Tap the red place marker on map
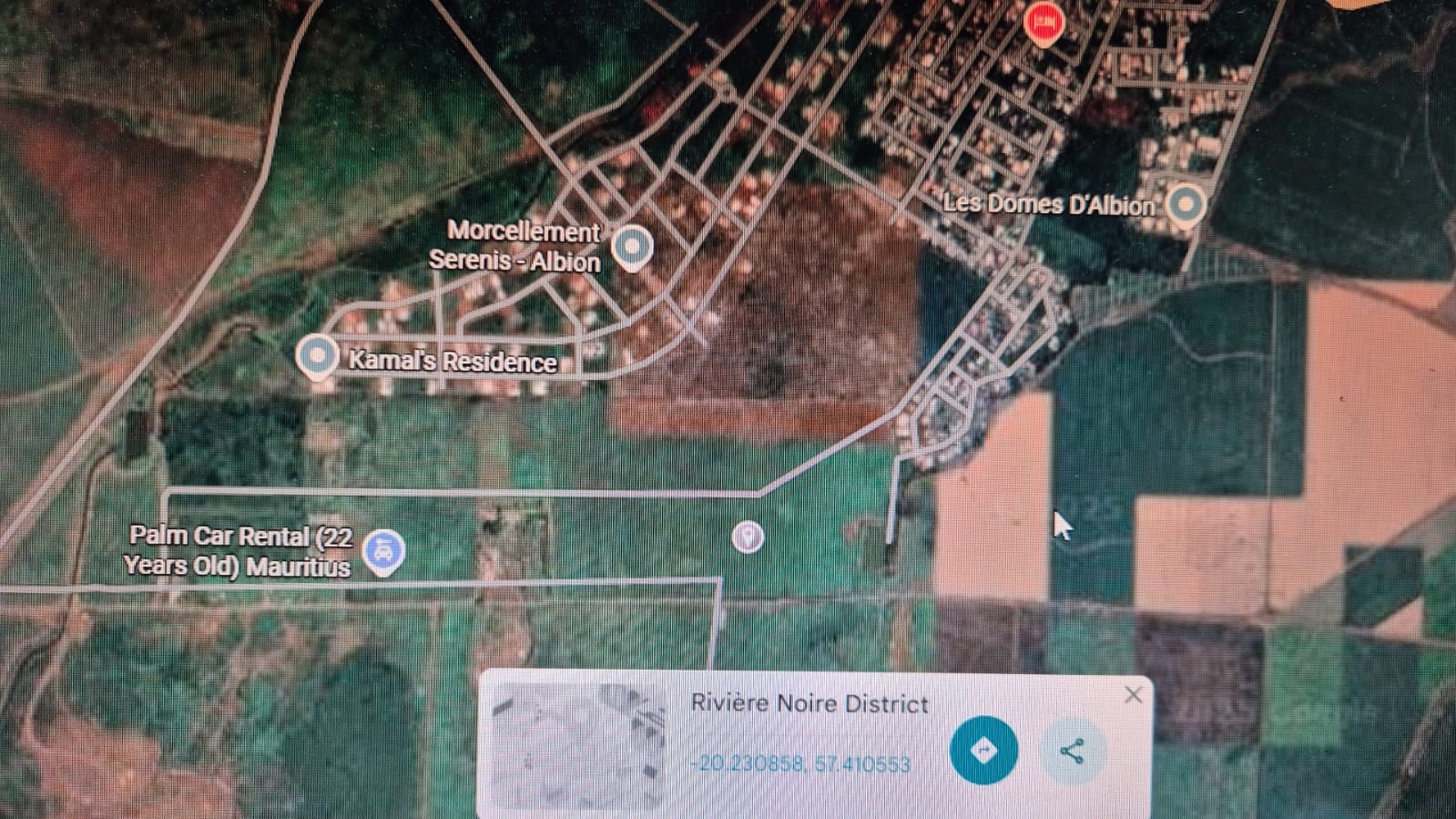The width and height of the screenshot is (1456, 819). coord(1044,23)
